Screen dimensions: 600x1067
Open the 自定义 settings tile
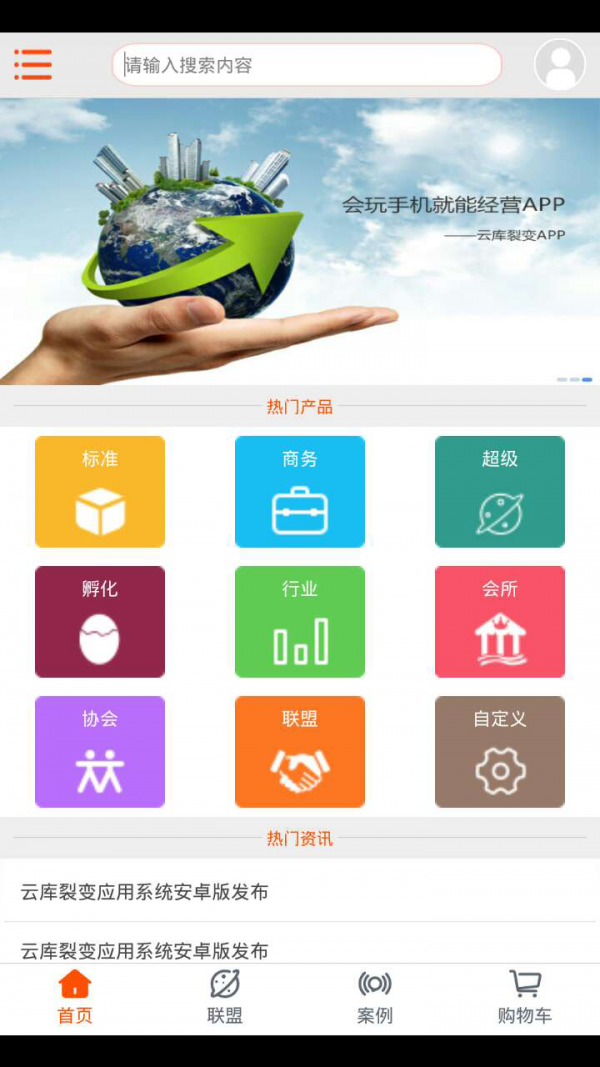[x=500, y=751]
